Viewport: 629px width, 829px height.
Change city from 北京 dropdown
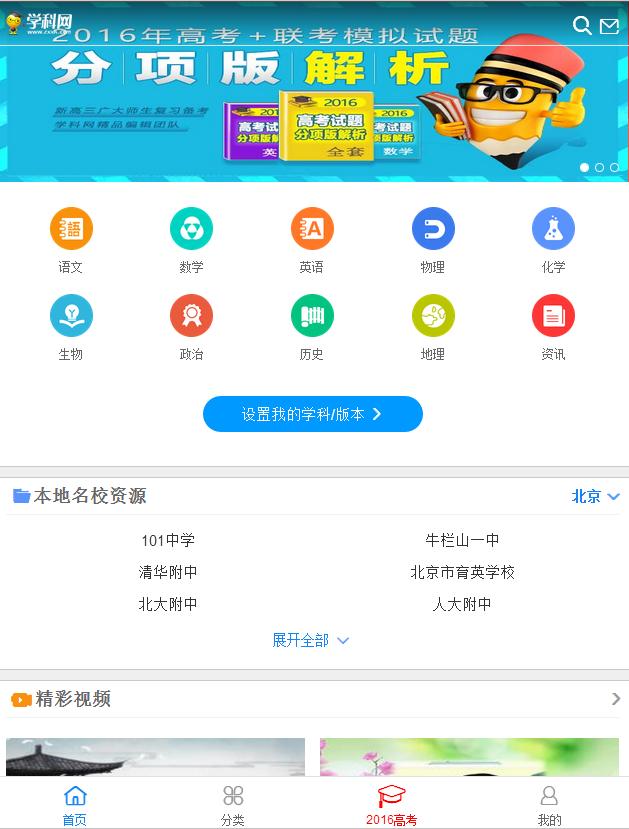(x=596, y=496)
